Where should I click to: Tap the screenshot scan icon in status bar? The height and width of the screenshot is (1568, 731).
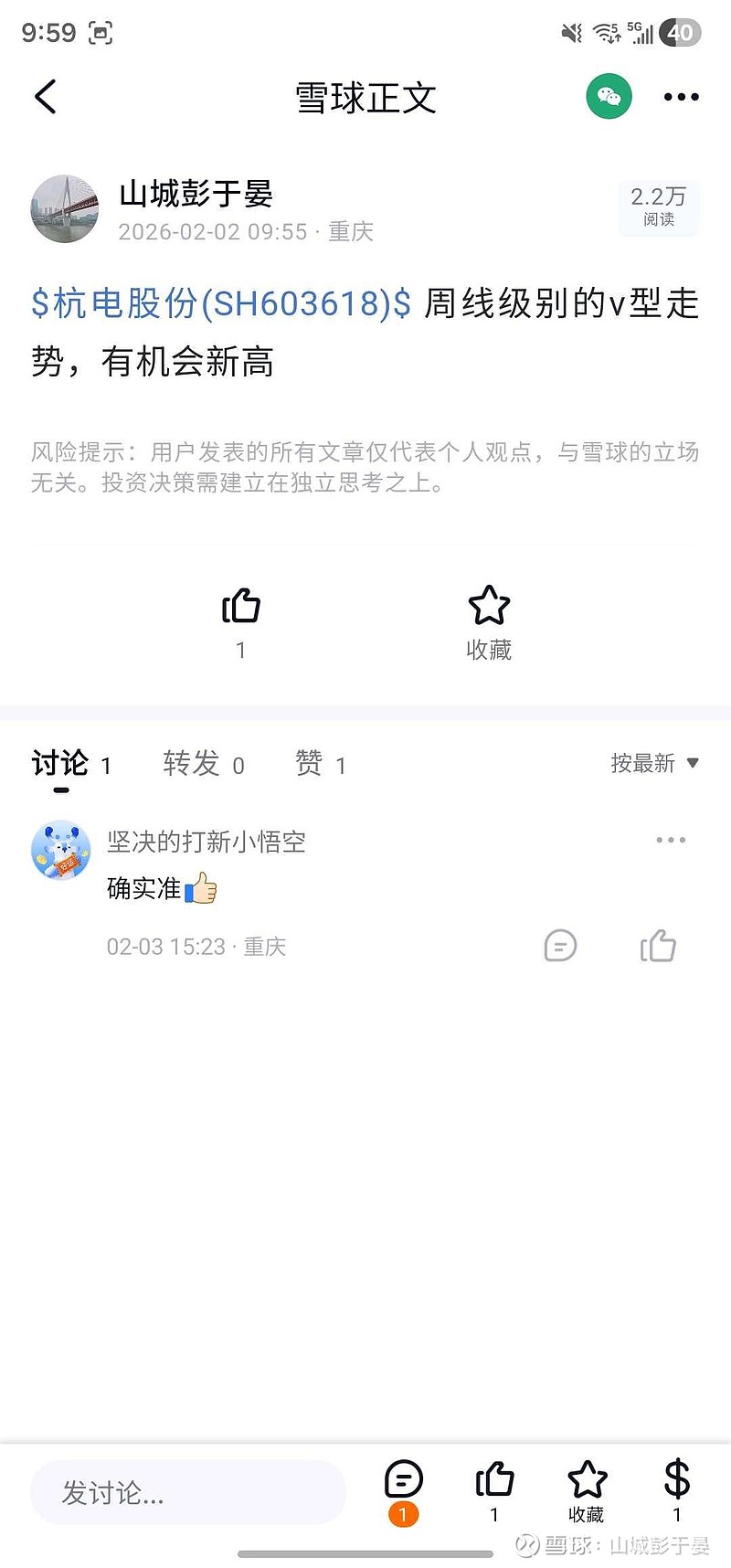[99, 32]
